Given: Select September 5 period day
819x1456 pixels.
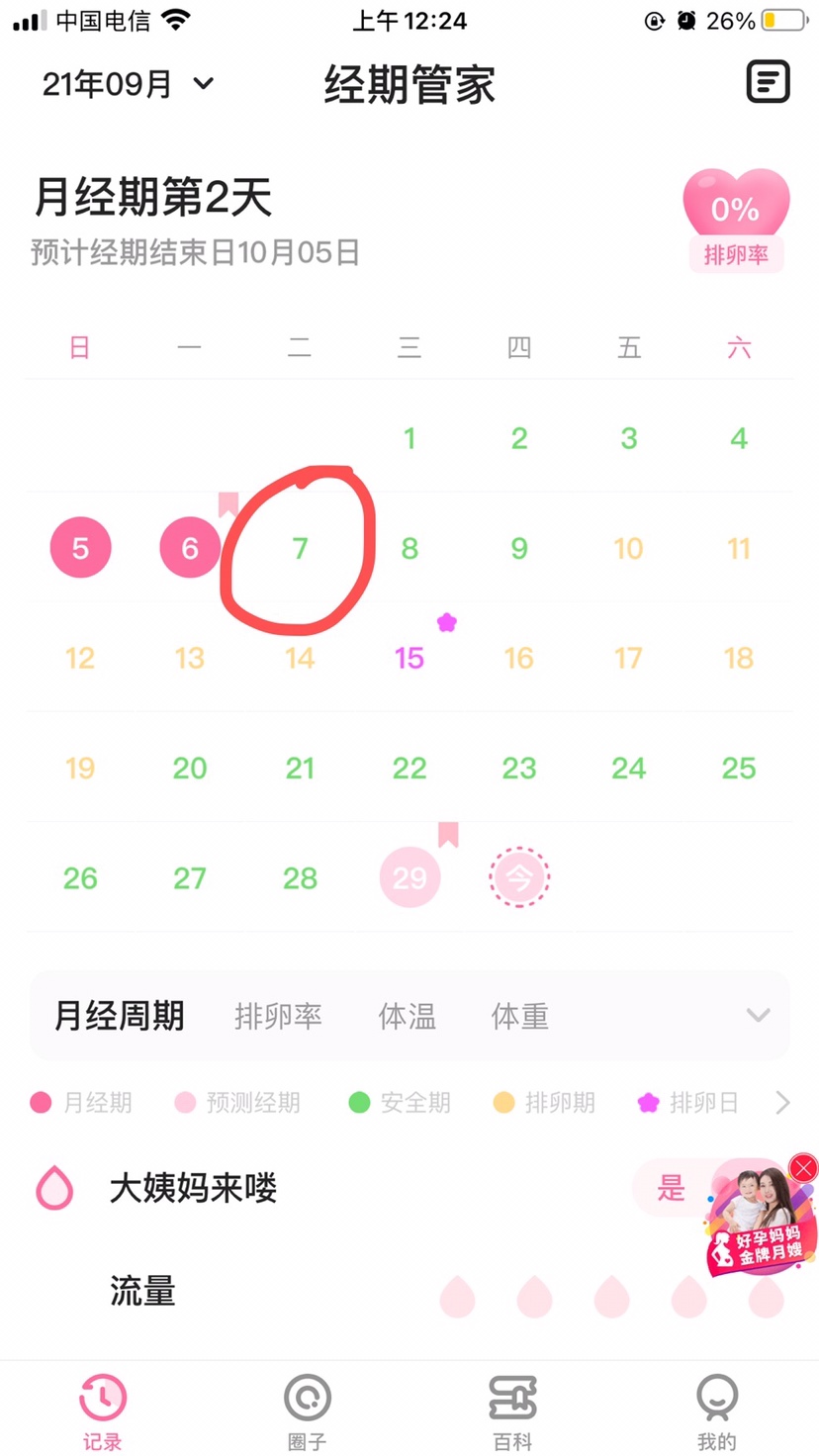Looking at the screenshot, I should point(80,548).
